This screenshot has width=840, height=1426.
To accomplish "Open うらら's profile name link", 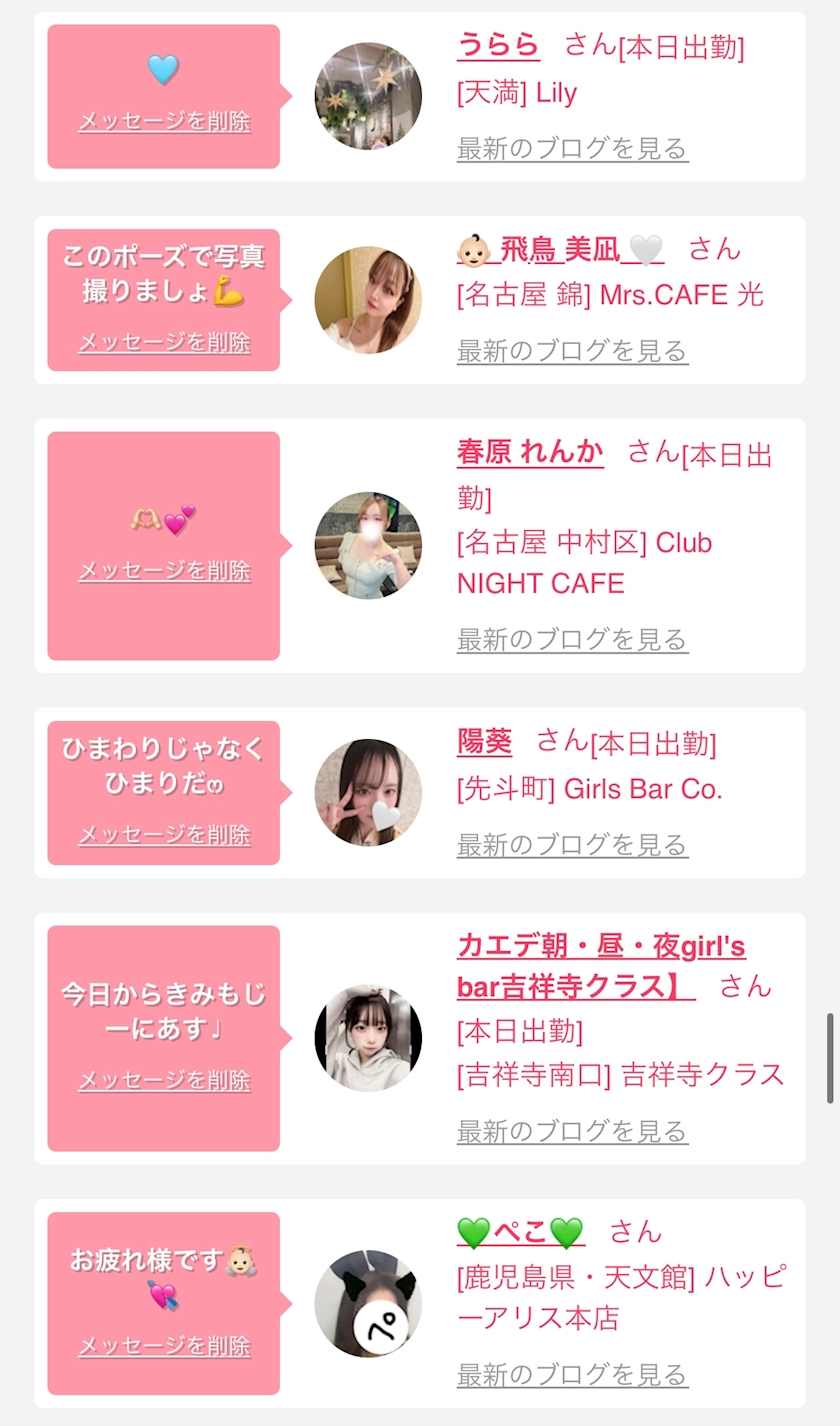I will [498, 45].
